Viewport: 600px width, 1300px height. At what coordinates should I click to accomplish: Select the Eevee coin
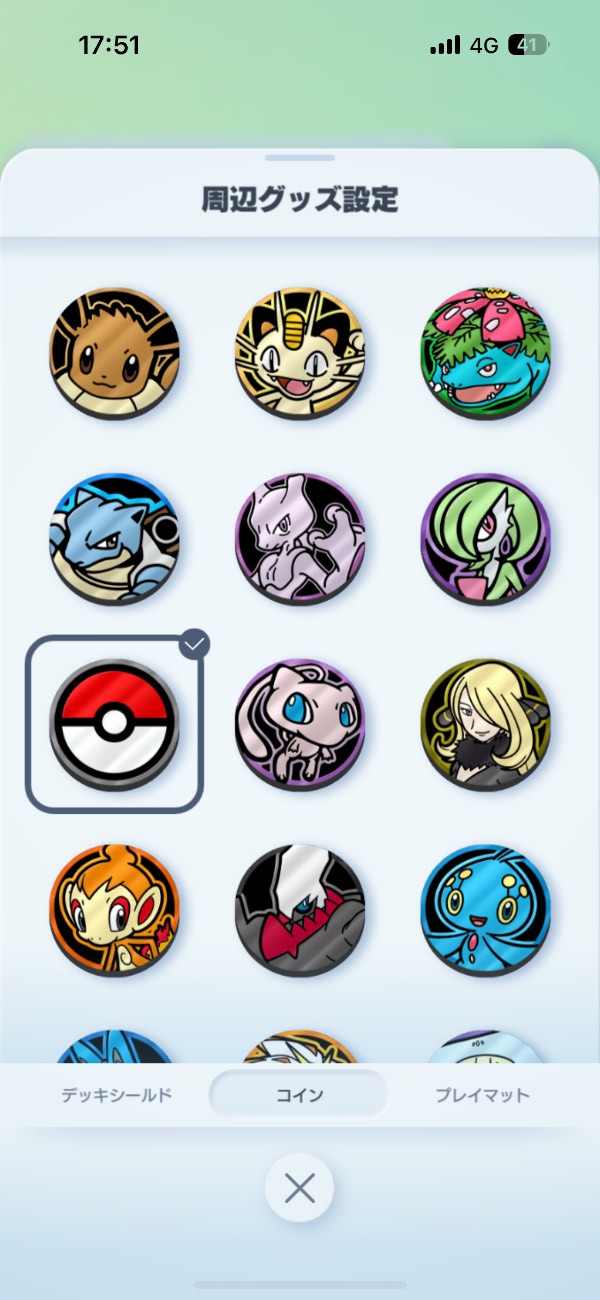click(x=114, y=353)
